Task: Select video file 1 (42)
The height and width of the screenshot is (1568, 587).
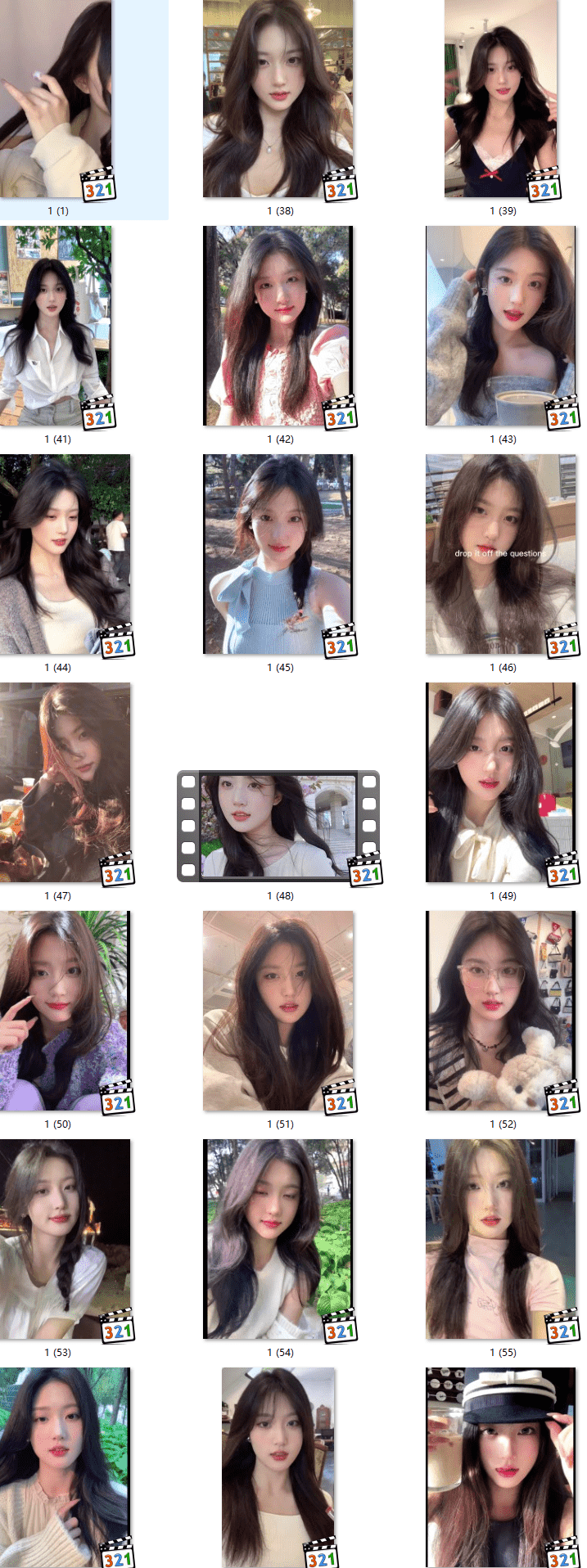Action: click(x=278, y=326)
